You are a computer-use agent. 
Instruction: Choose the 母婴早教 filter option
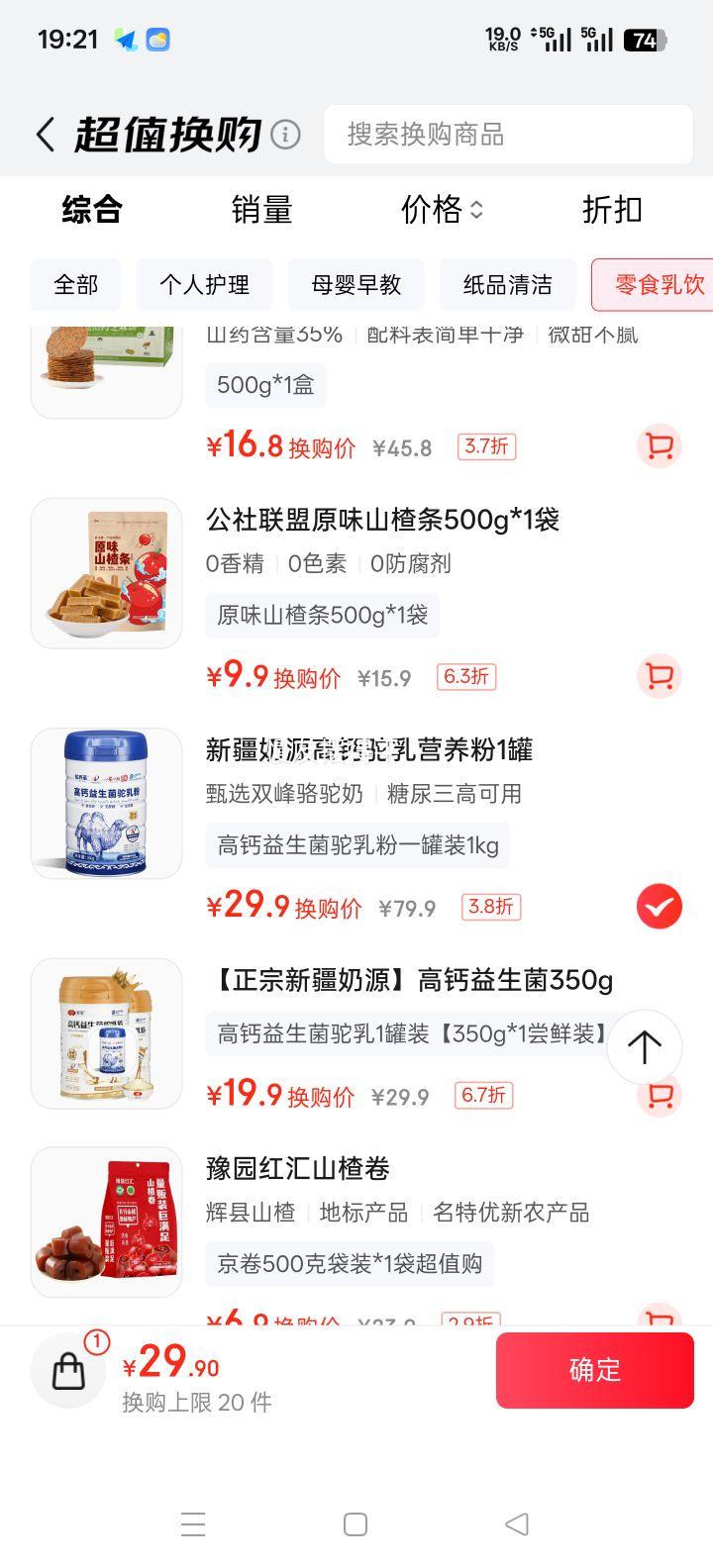click(x=356, y=285)
